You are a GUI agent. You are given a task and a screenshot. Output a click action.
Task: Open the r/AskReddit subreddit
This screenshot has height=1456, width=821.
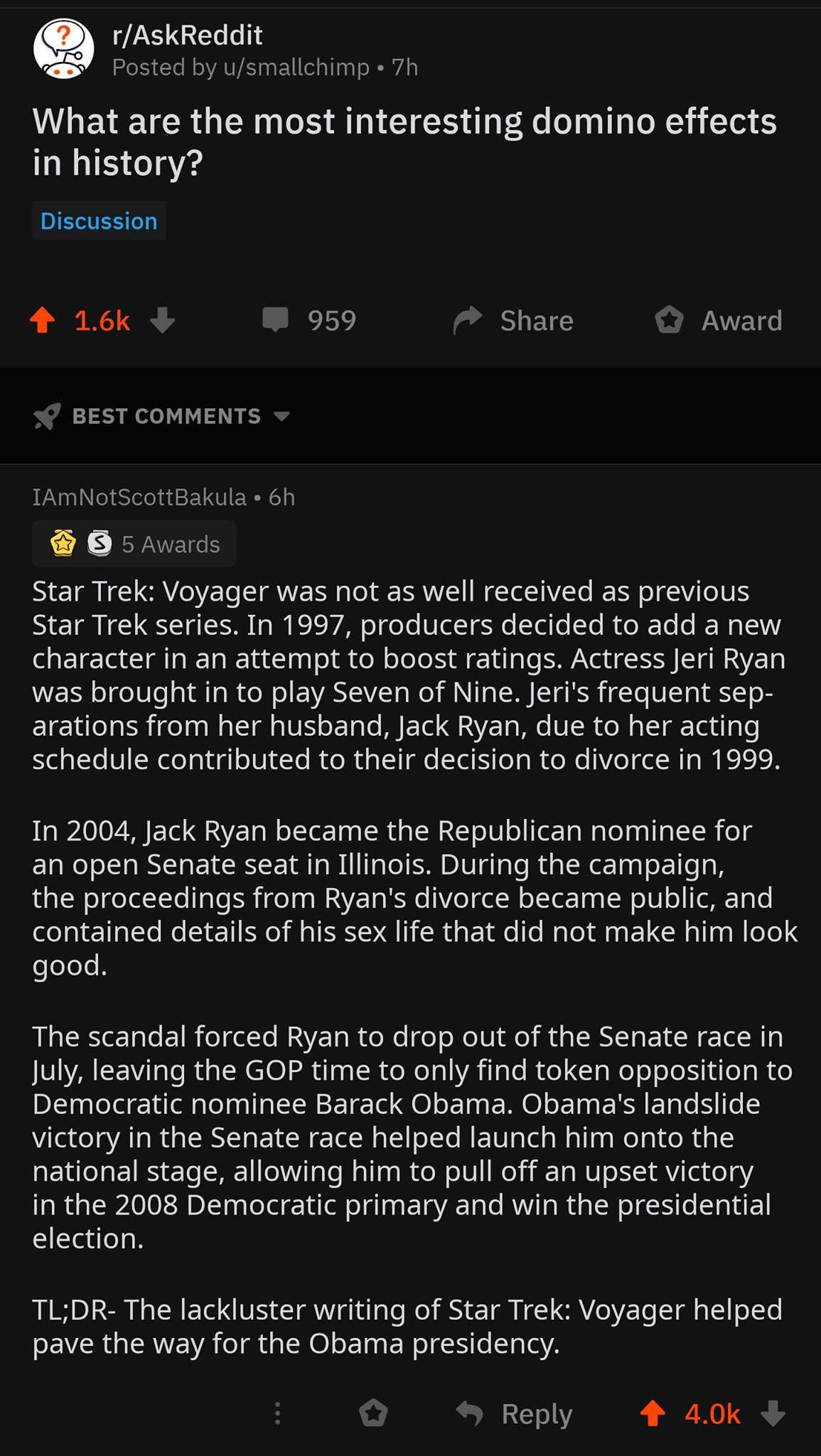[x=188, y=35]
